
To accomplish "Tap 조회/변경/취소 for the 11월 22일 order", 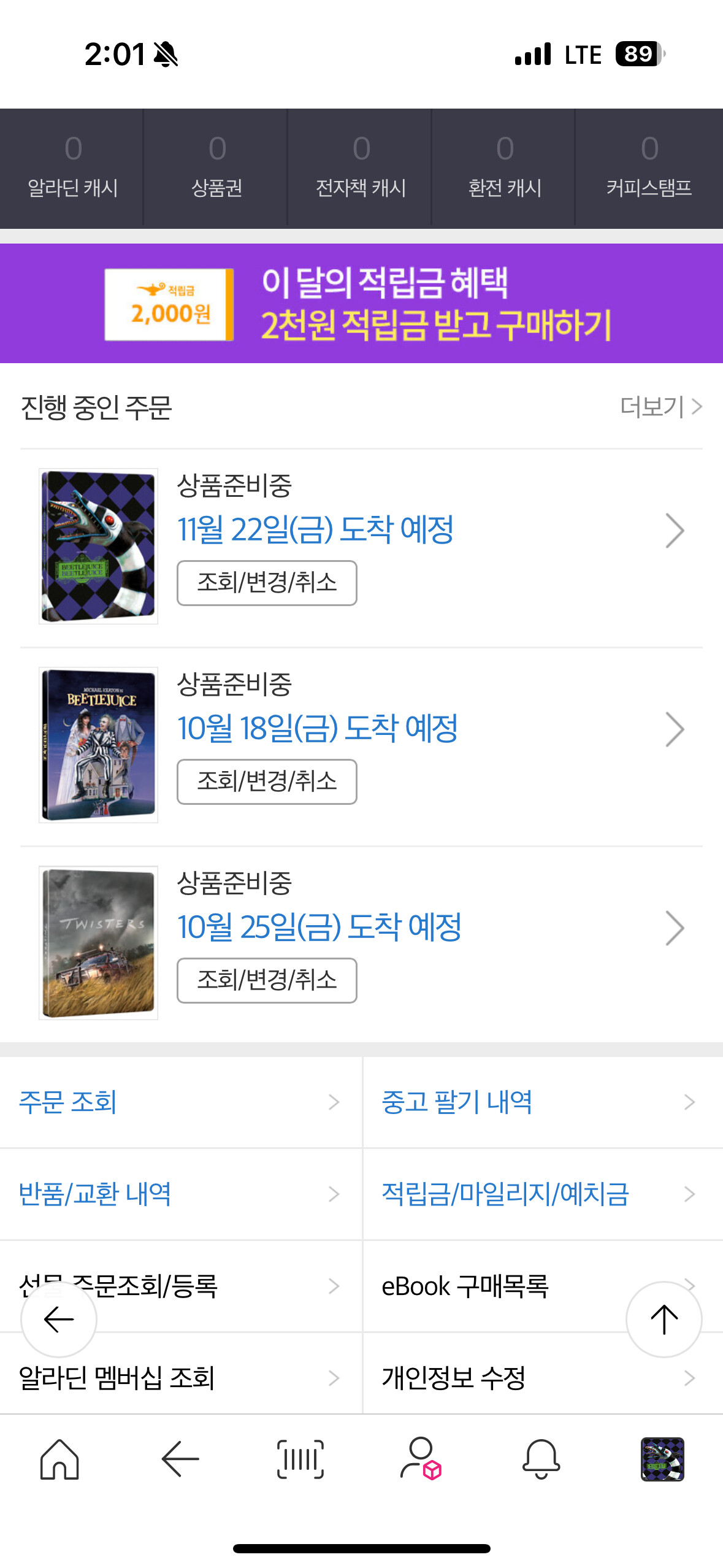I will [x=267, y=583].
